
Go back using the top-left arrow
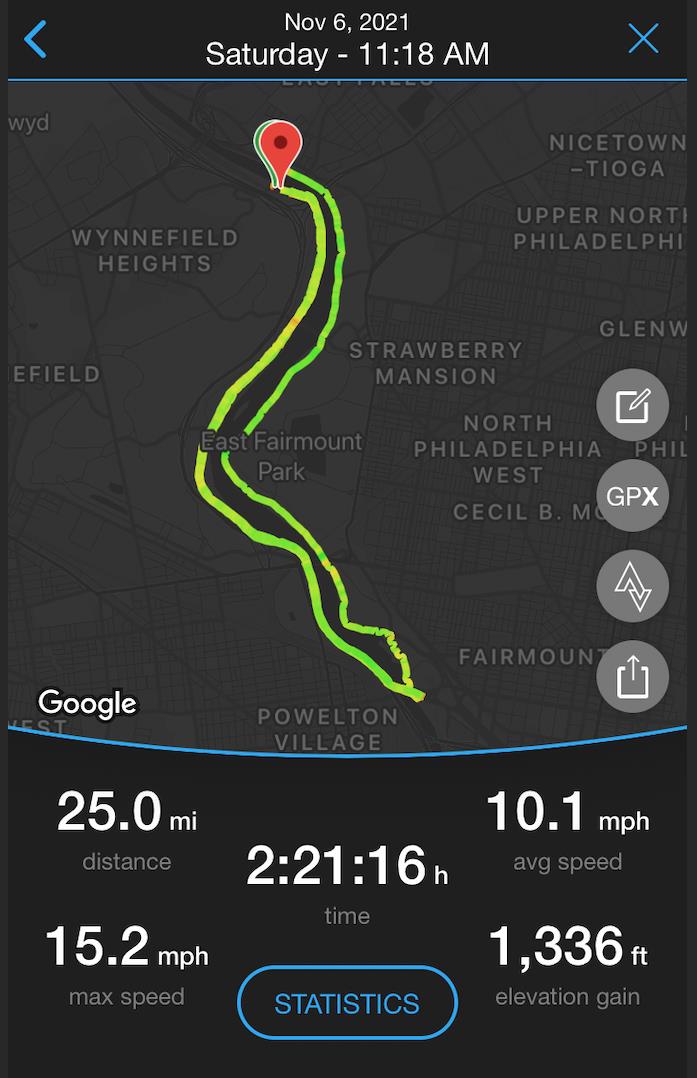[36, 39]
